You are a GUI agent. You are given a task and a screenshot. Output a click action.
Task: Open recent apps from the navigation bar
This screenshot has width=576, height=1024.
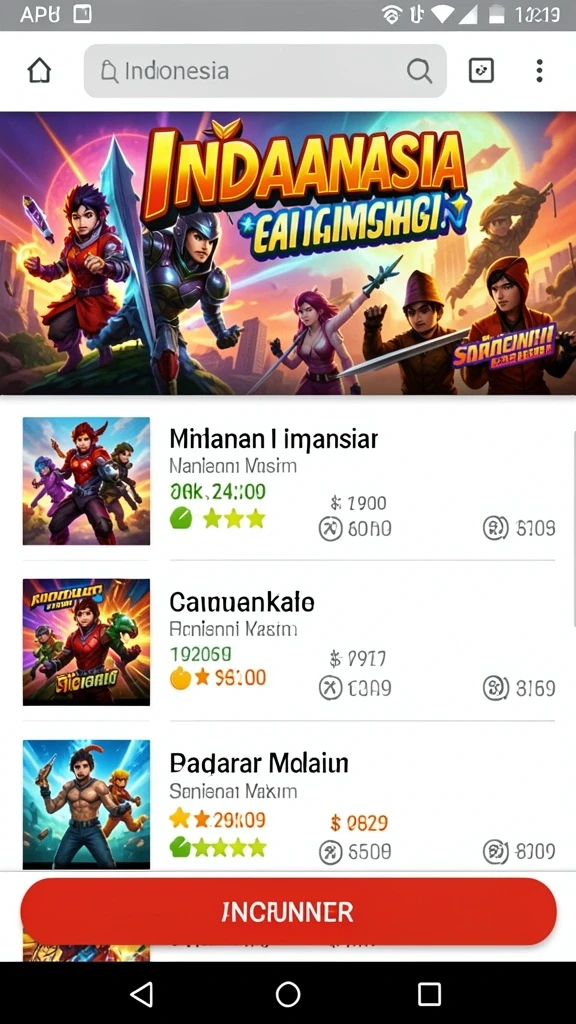pyautogui.click(x=429, y=994)
